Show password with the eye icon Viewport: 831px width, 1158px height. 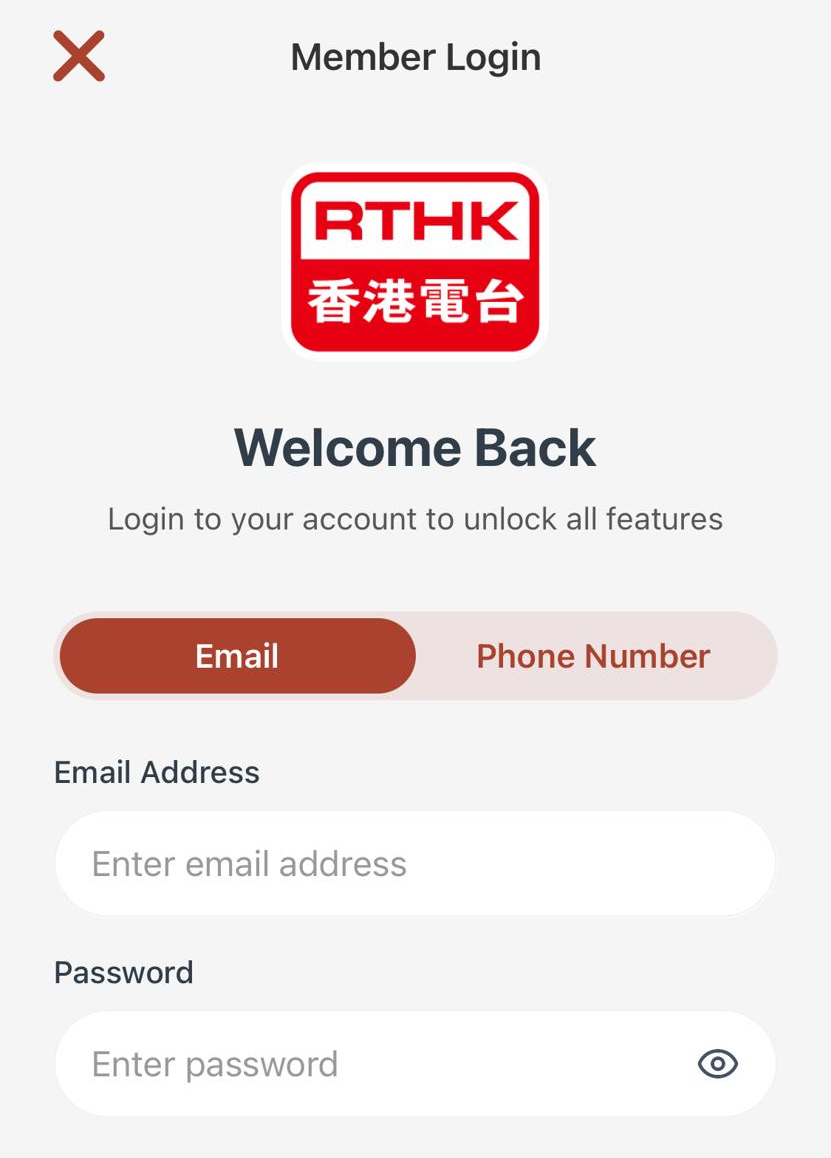[x=717, y=1064]
